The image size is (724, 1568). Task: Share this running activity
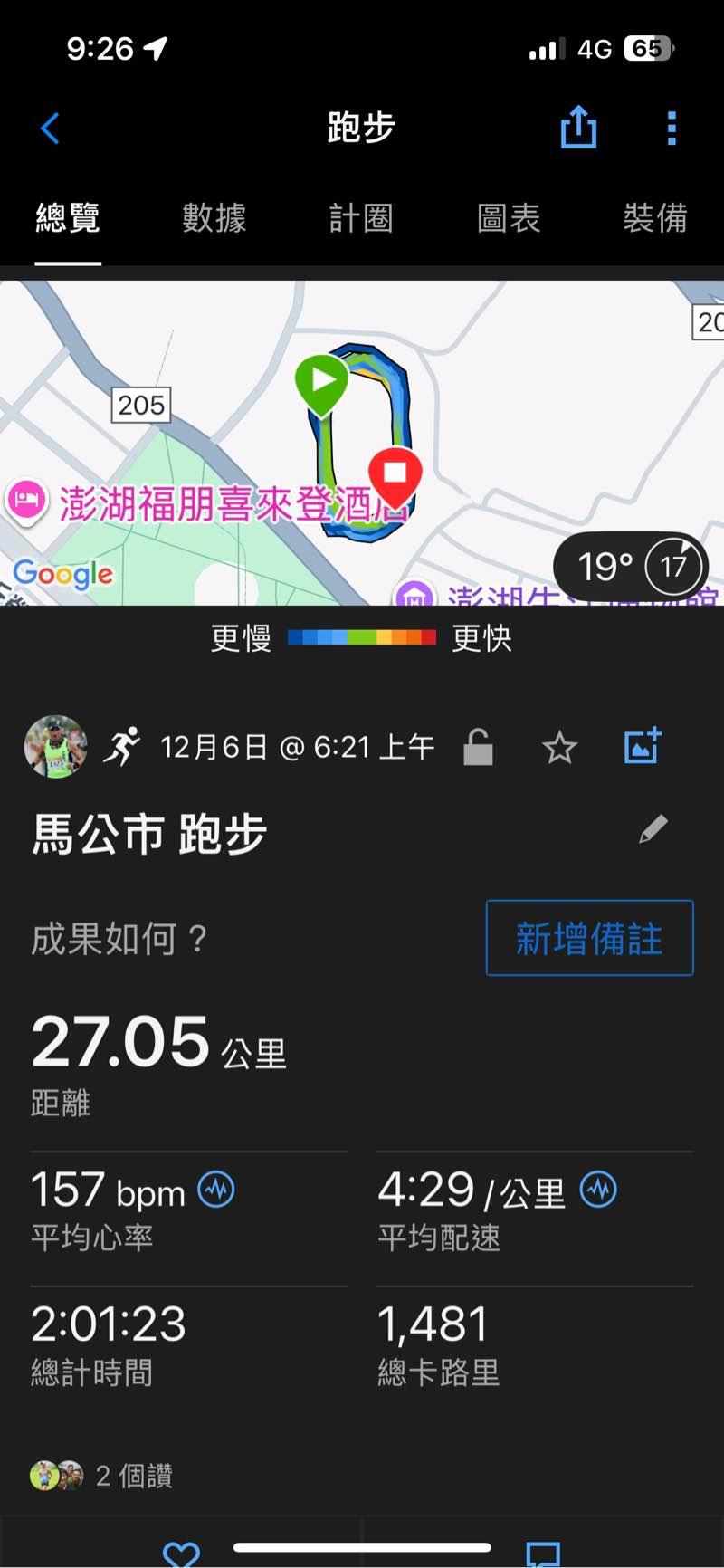pos(578,127)
